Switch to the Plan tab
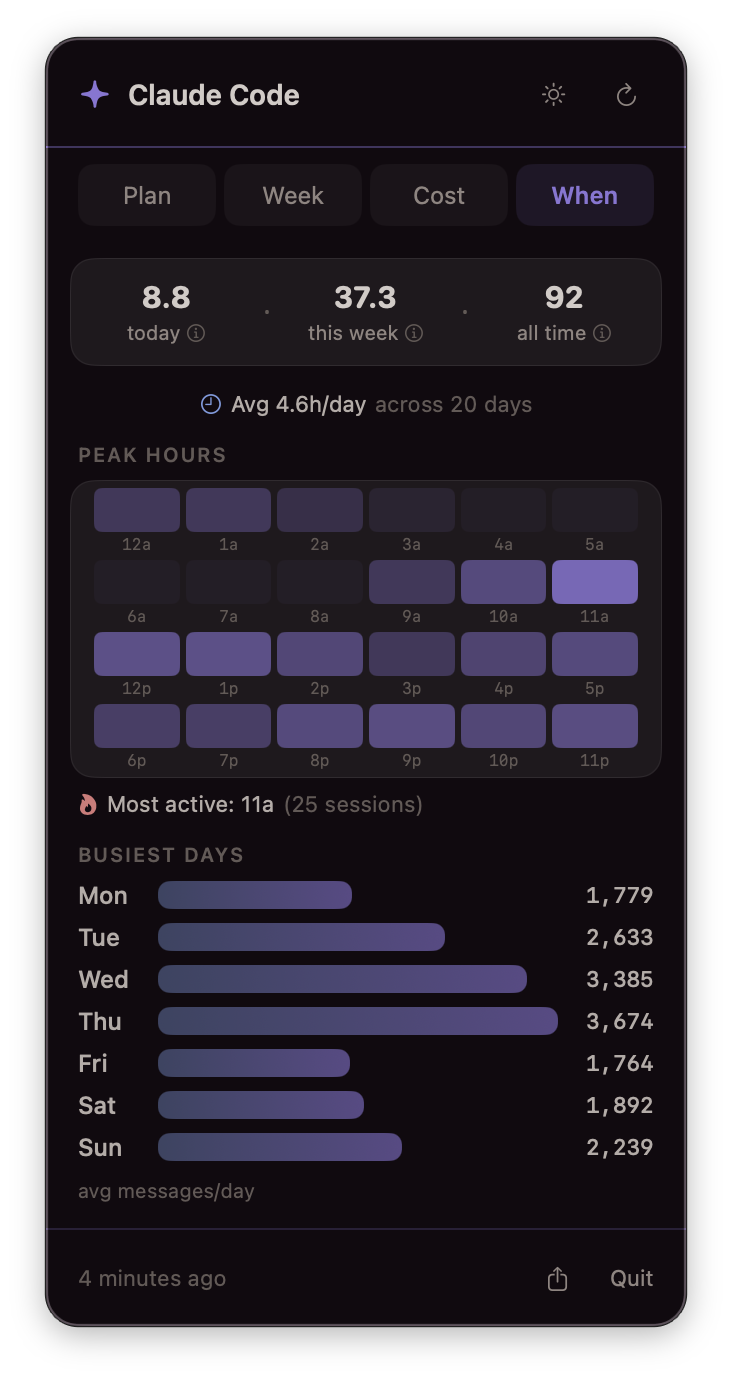The height and width of the screenshot is (1380, 732). click(147, 195)
